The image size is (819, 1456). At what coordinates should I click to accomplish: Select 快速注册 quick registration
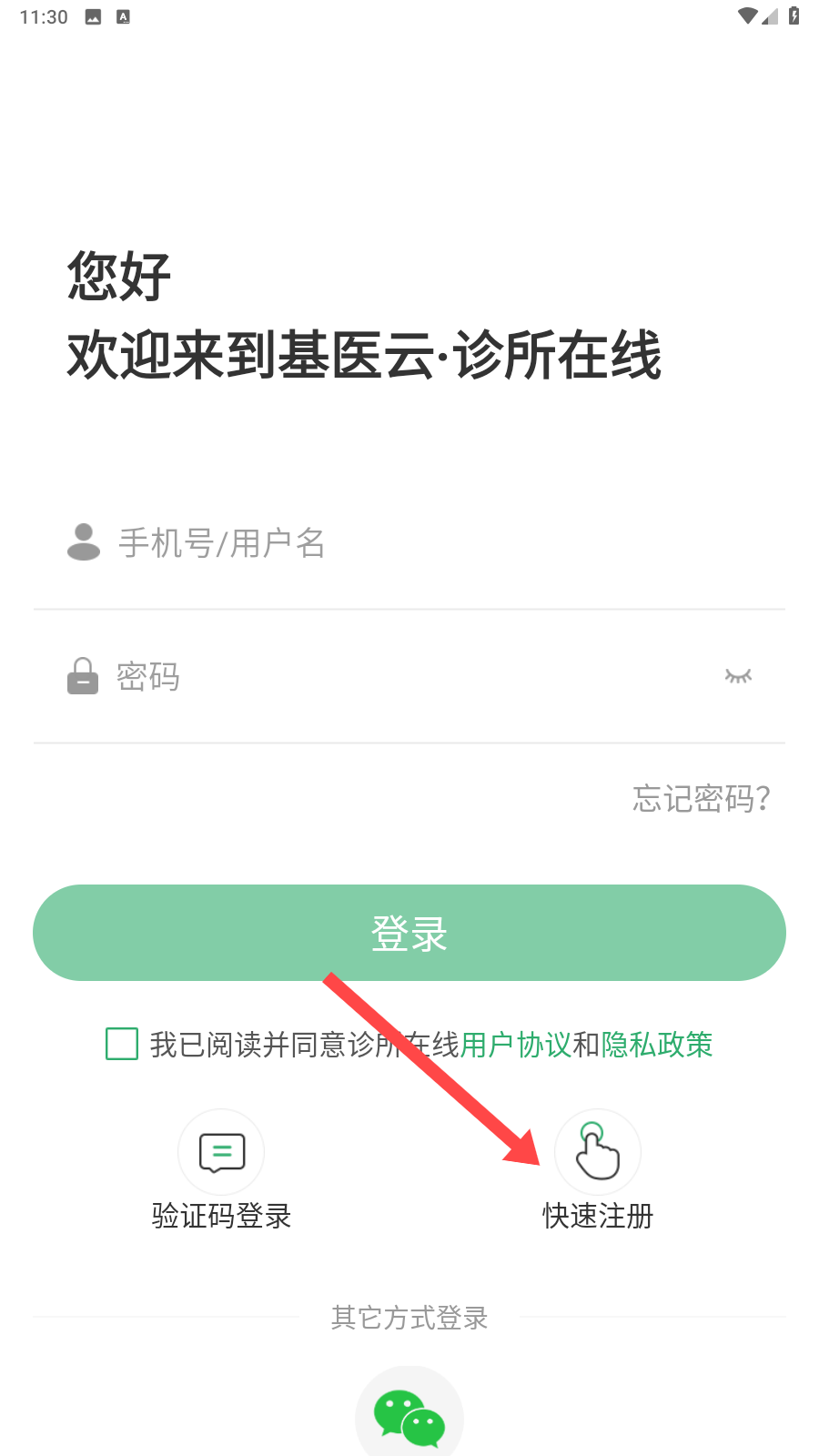(x=598, y=1170)
